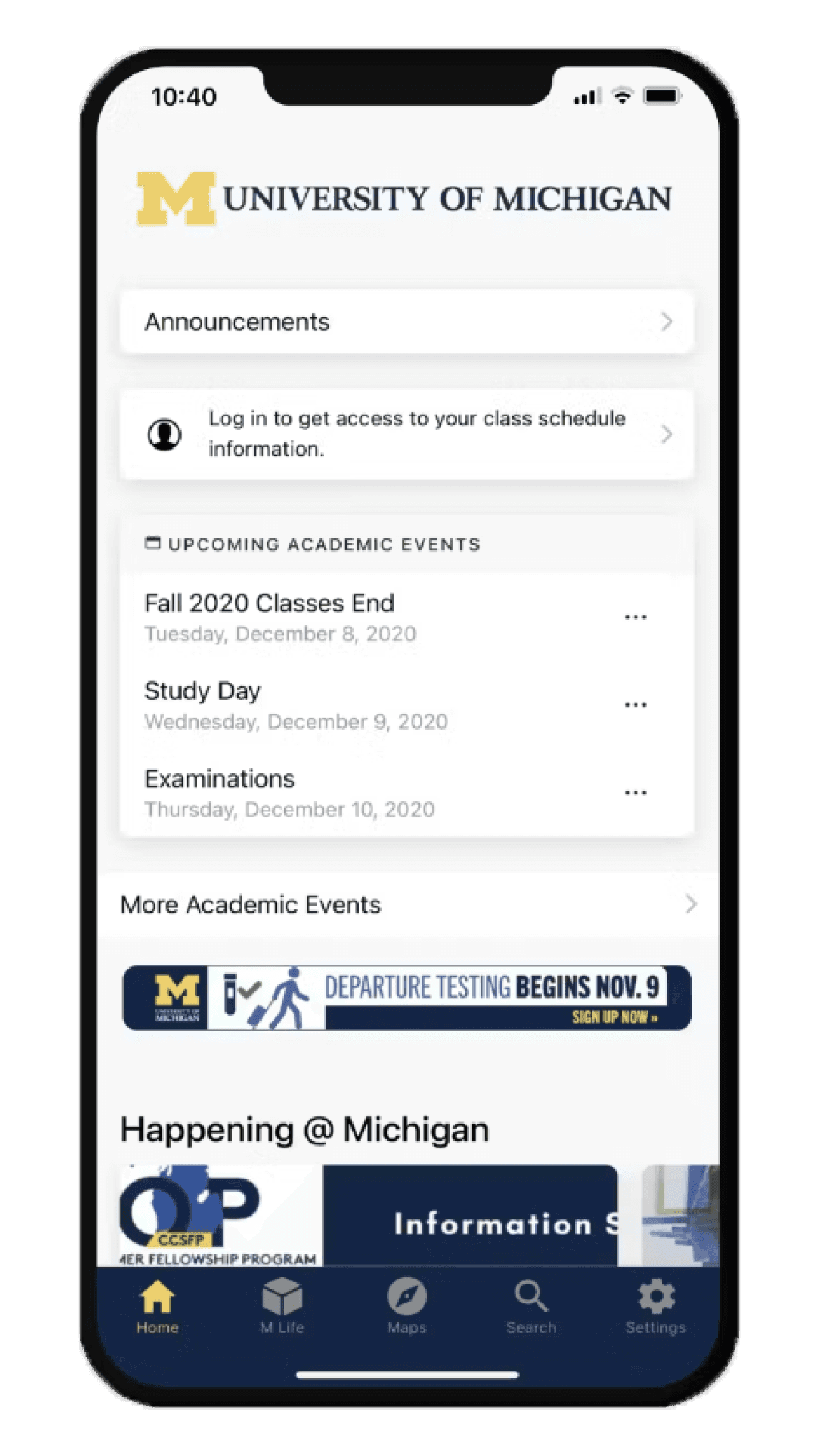Open the Settings tab
The image size is (819, 1456).
click(x=655, y=1308)
